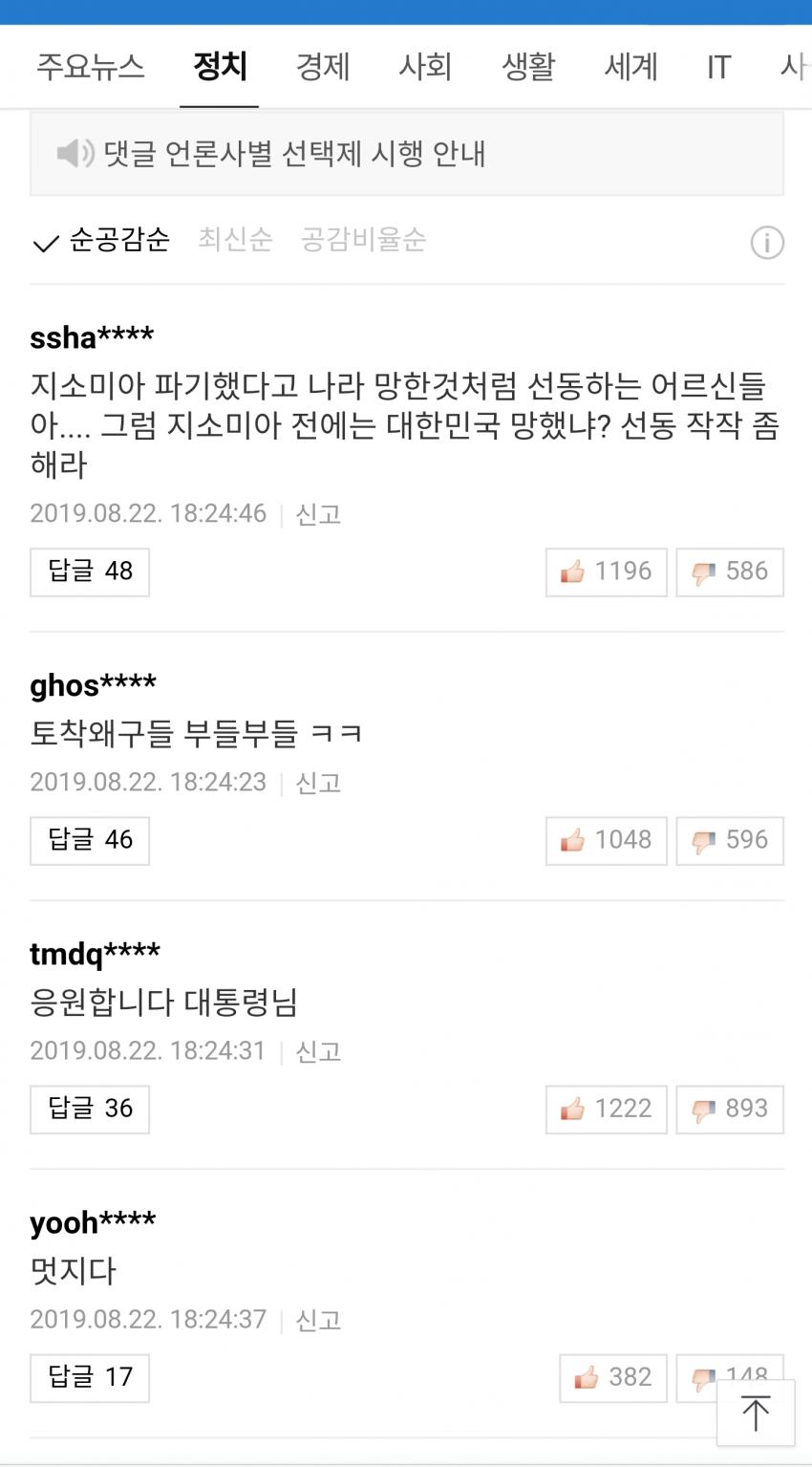Open the 댓글 언론사별 선택제 시행 안내 notice
The height and width of the screenshot is (1467, 812).
(406, 154)
